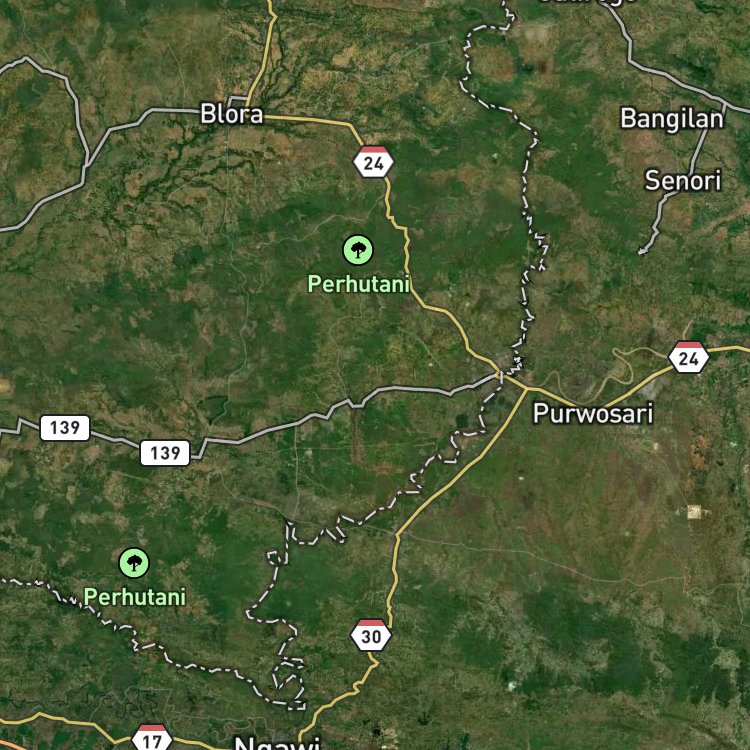Select the Perhutani forest marker nearest Blora

pos(358,250)
